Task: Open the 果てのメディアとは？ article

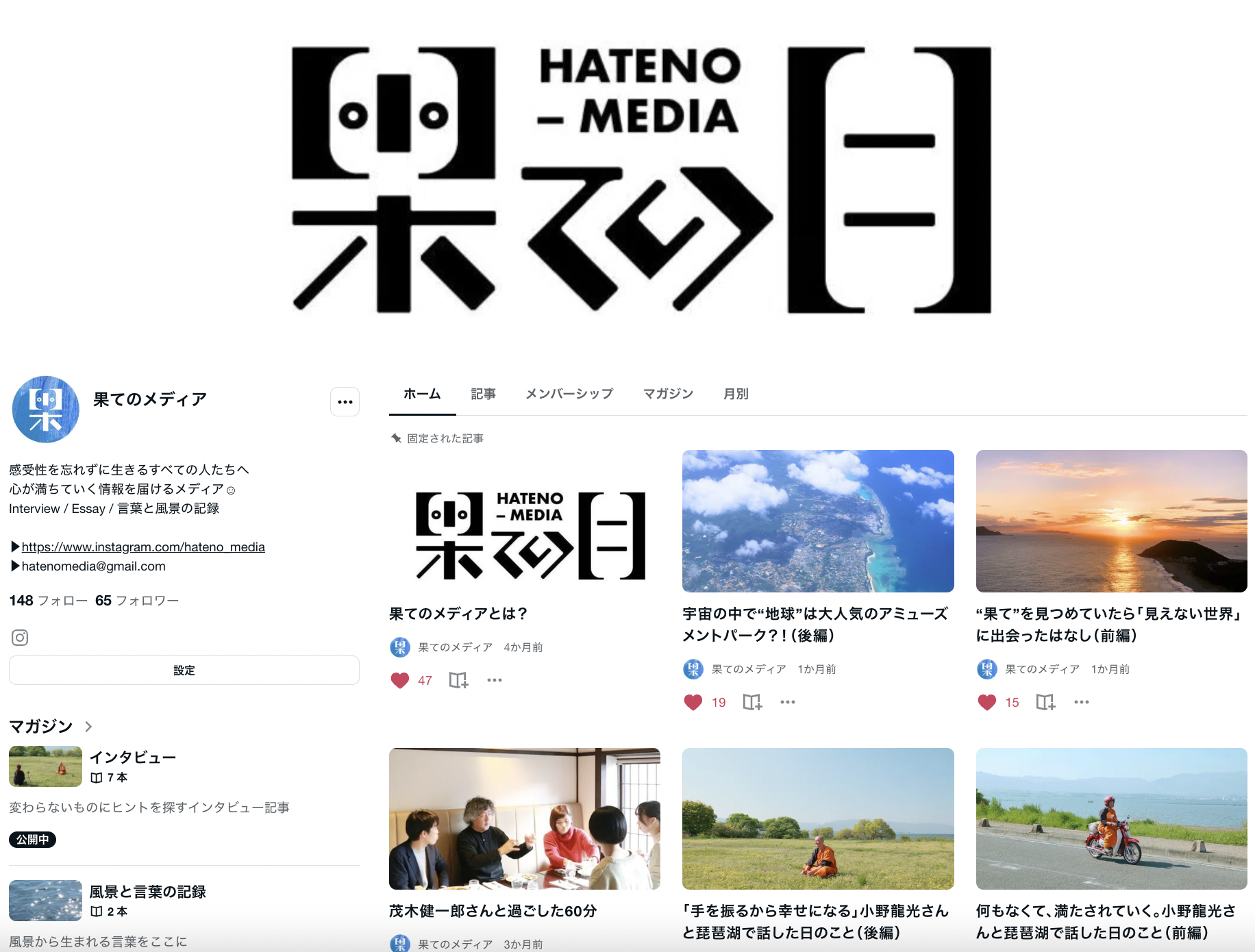Action: (458, 614)
